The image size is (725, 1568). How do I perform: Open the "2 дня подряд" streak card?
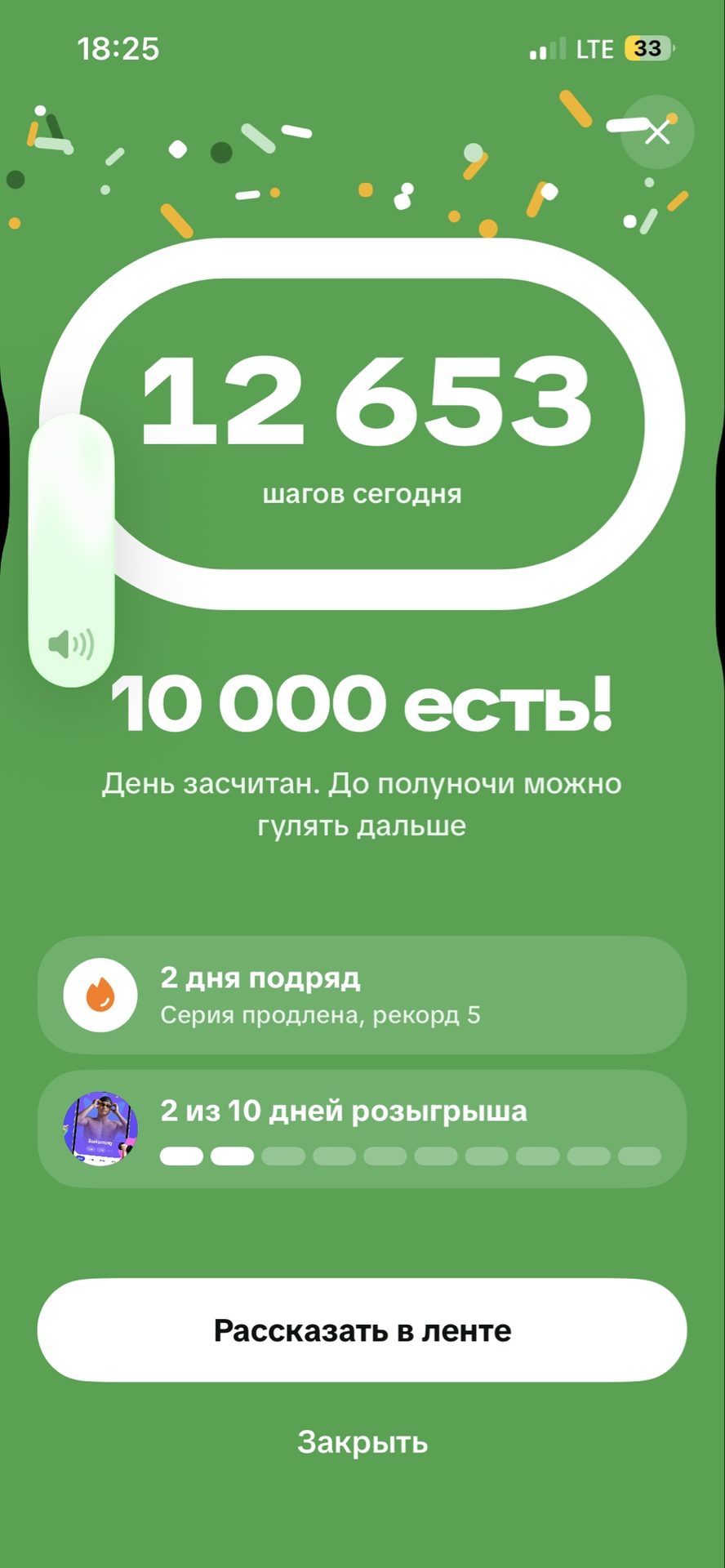[362, 995]
